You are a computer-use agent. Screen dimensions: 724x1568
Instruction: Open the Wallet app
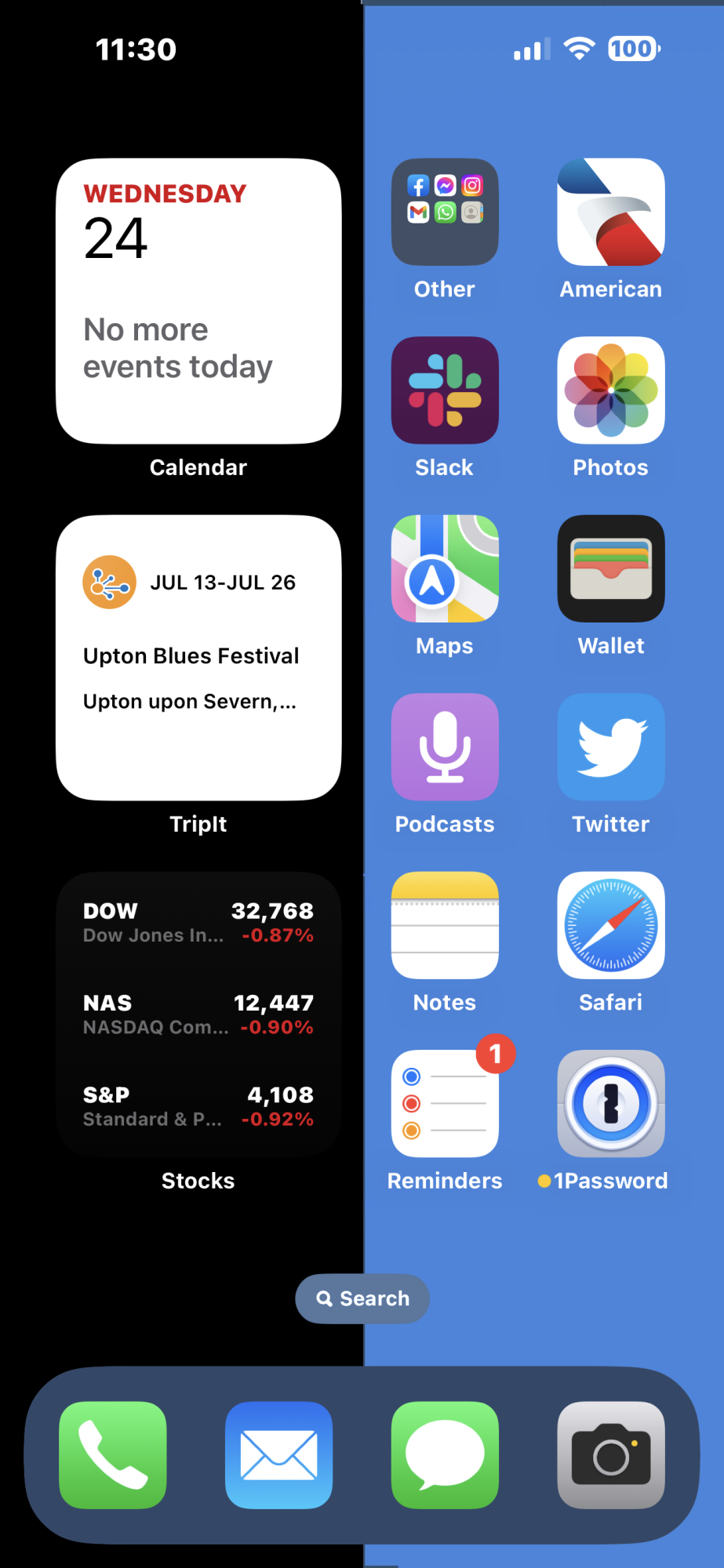pyautogui.click(x=611, y=568)
